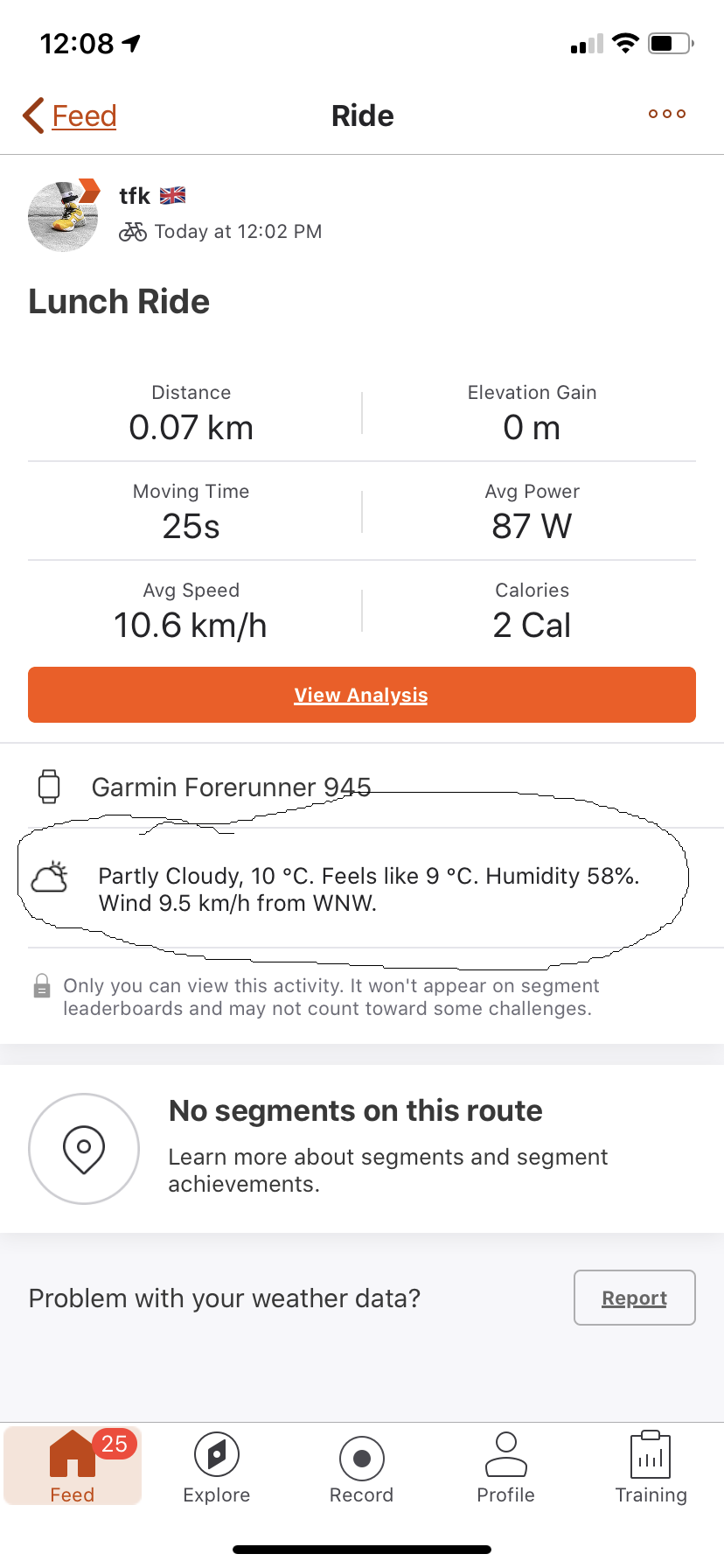724x1568 pixels.
Task: Report a problem with weather data
Action: [x=634, y=1298]
